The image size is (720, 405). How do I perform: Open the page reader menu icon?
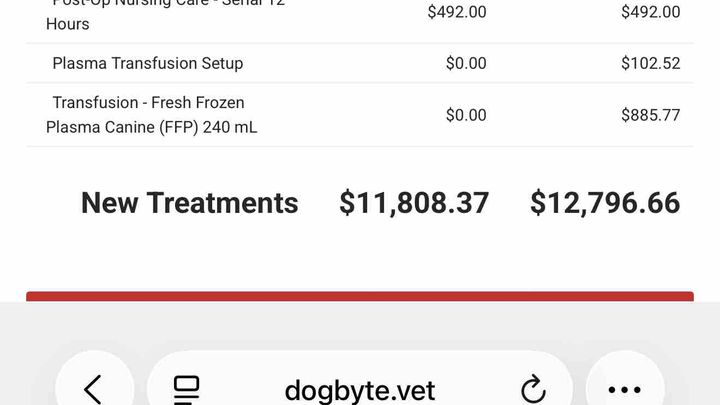click(x=186, y=389)
